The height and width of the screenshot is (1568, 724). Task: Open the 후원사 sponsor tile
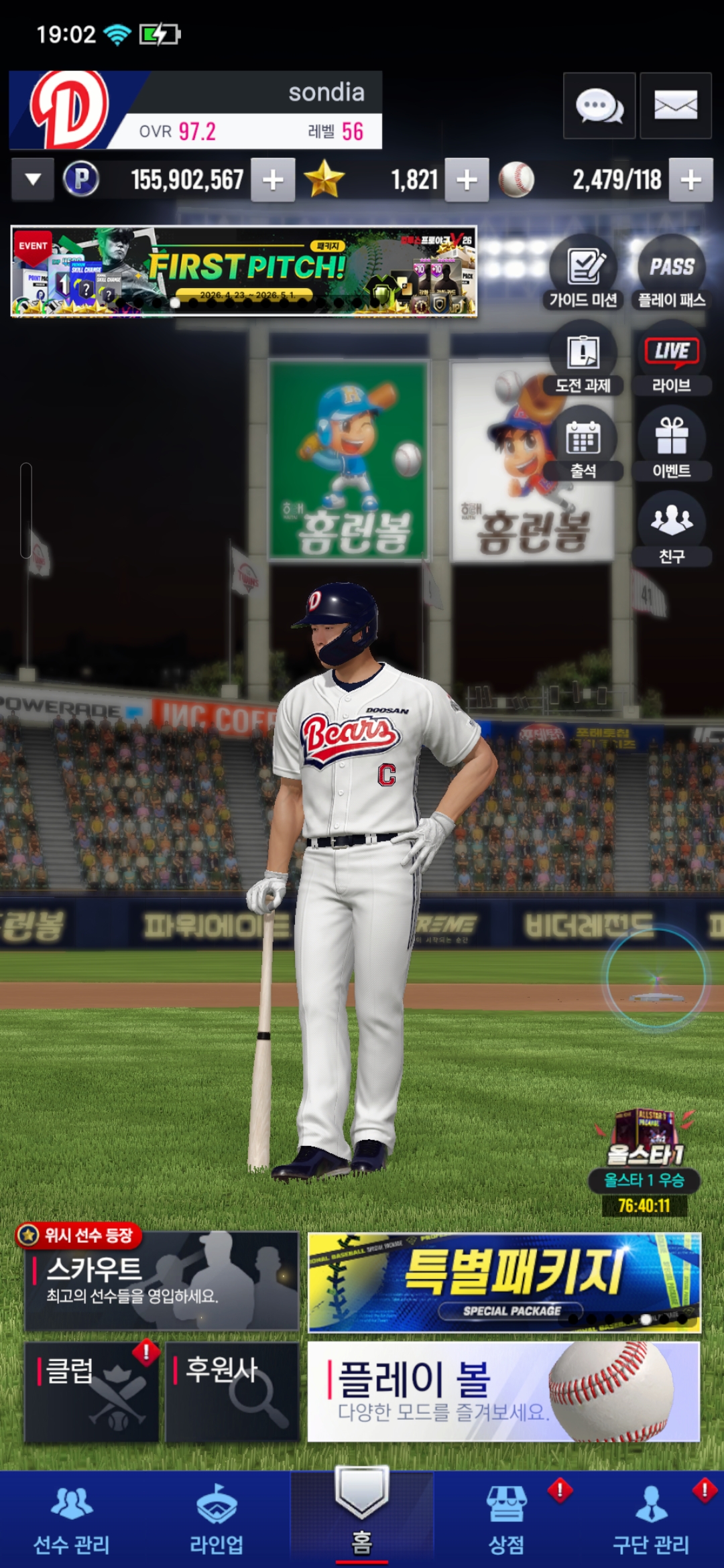tap(232, 1391)
